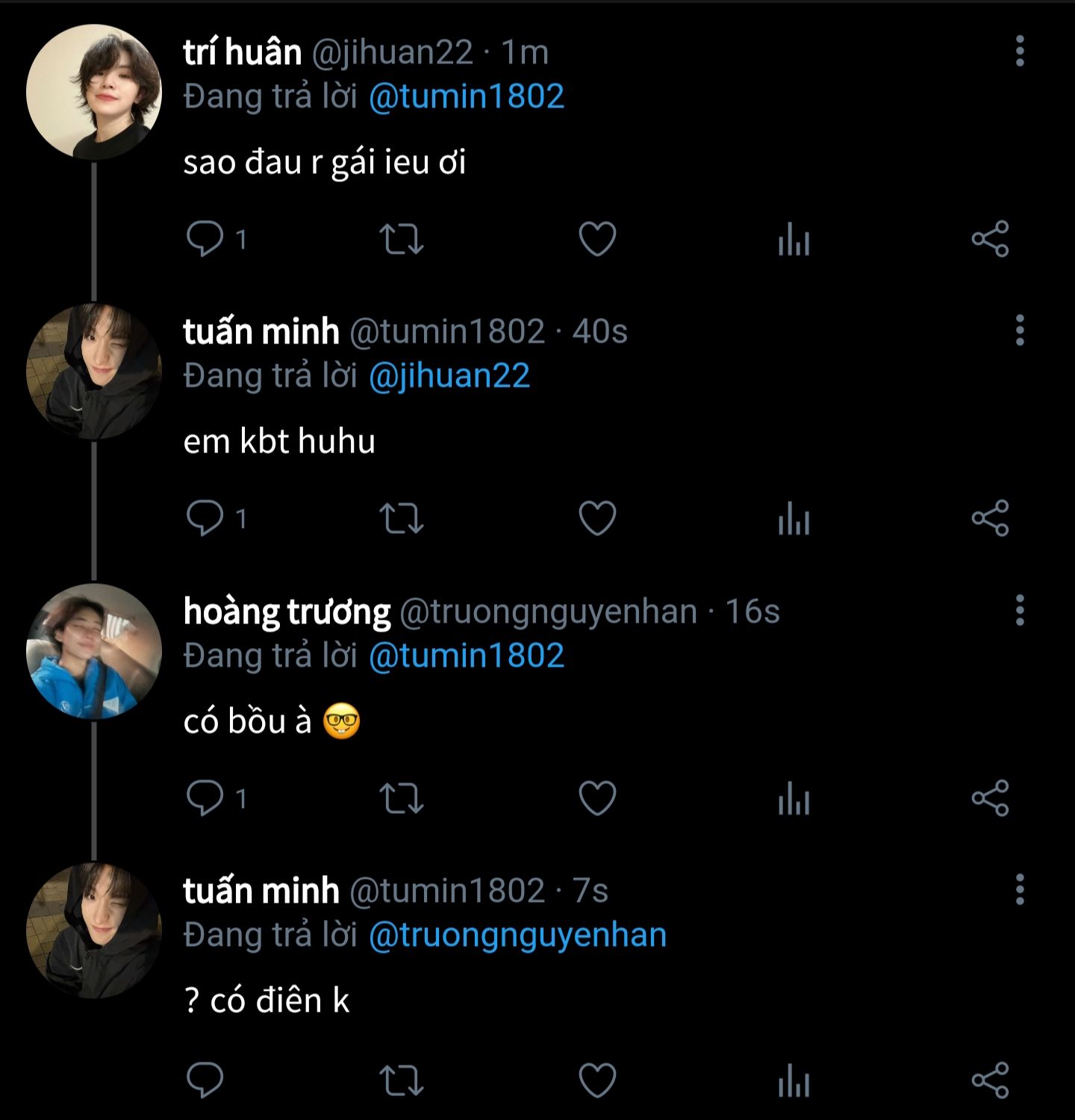The image size is (1075, 1120).
Task: Share hoàng trương's 'có bồu à' tweet
Action: (x=990, y=798)
